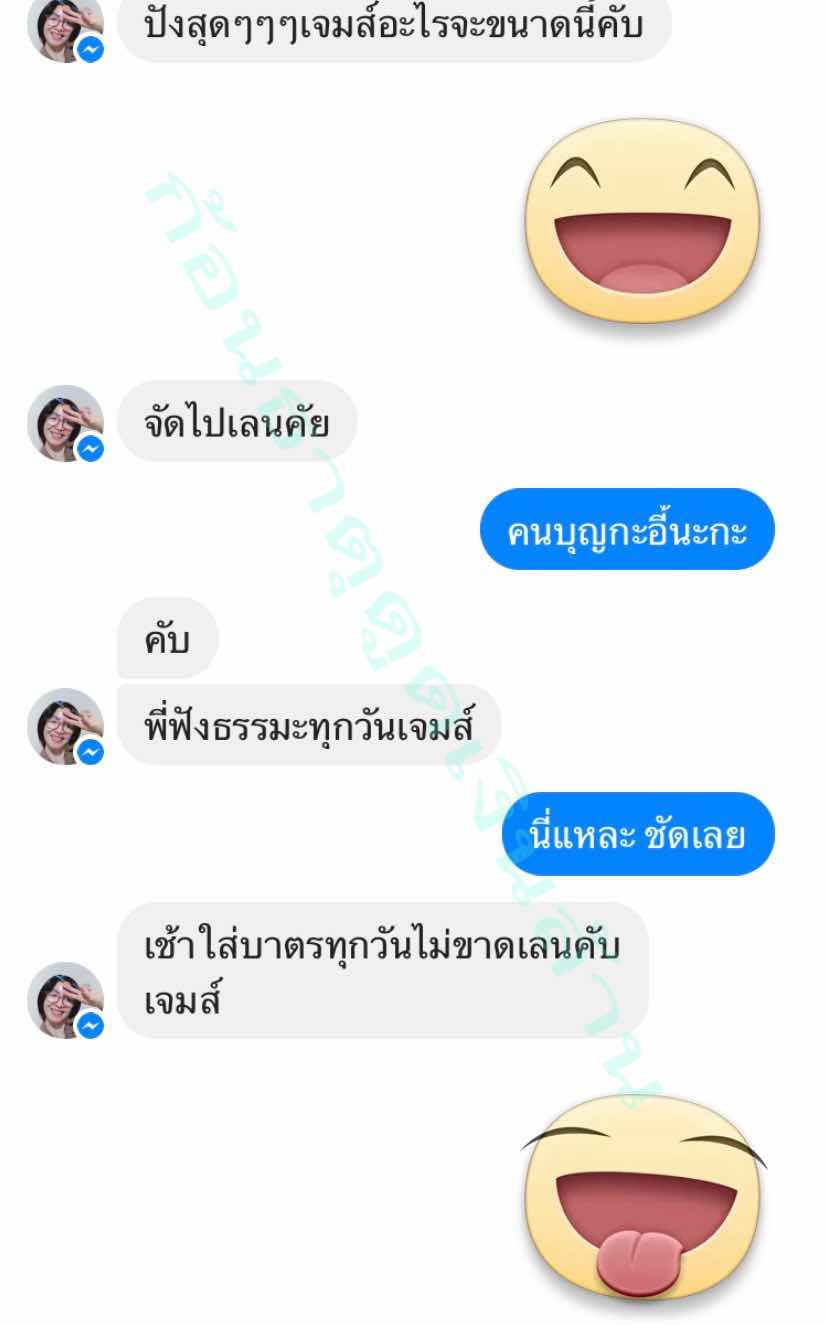The image size is (828, 1325).
Task: Tap avatar beside เช้าใส่บาตรทุกวัน message
Action: coord(65,1000)
